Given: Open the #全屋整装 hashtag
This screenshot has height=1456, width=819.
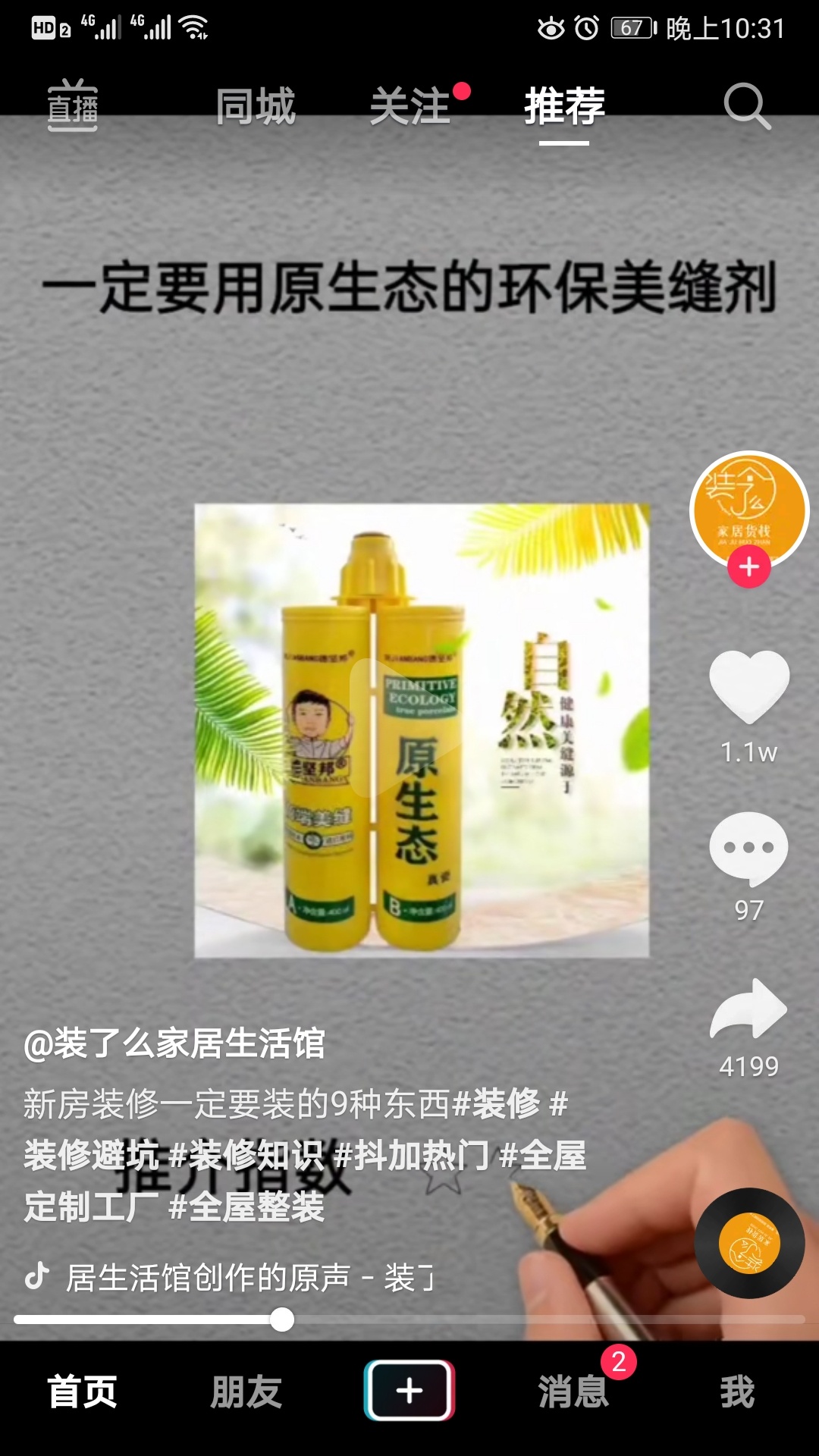Looking at the screenshot, I should tap(246, 1207).
